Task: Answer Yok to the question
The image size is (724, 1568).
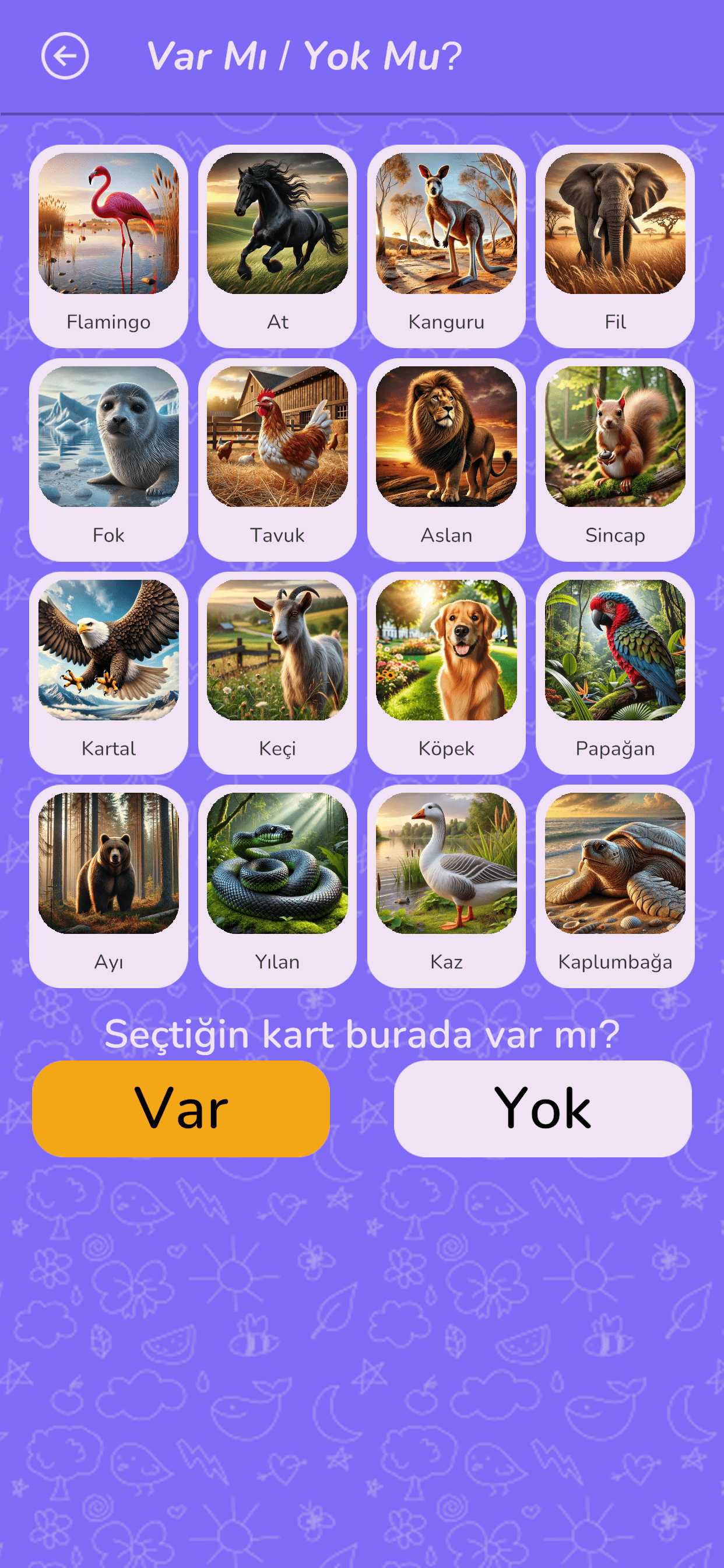Action: 542,1108
